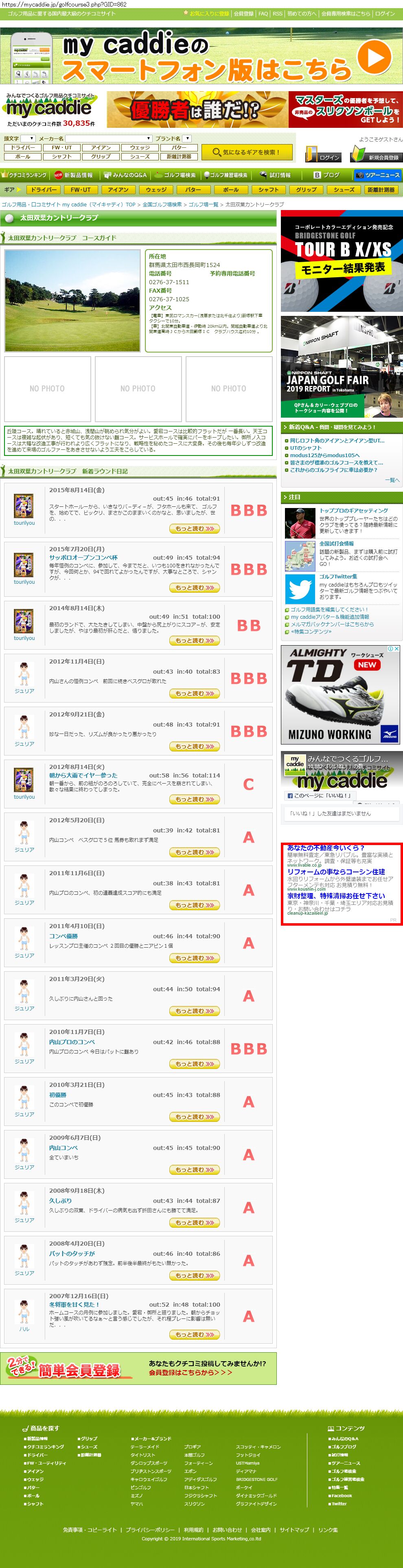View the full Q&A 一覧へ list
The width and height of the screenshot is (403, 1568).
(392, 480)
